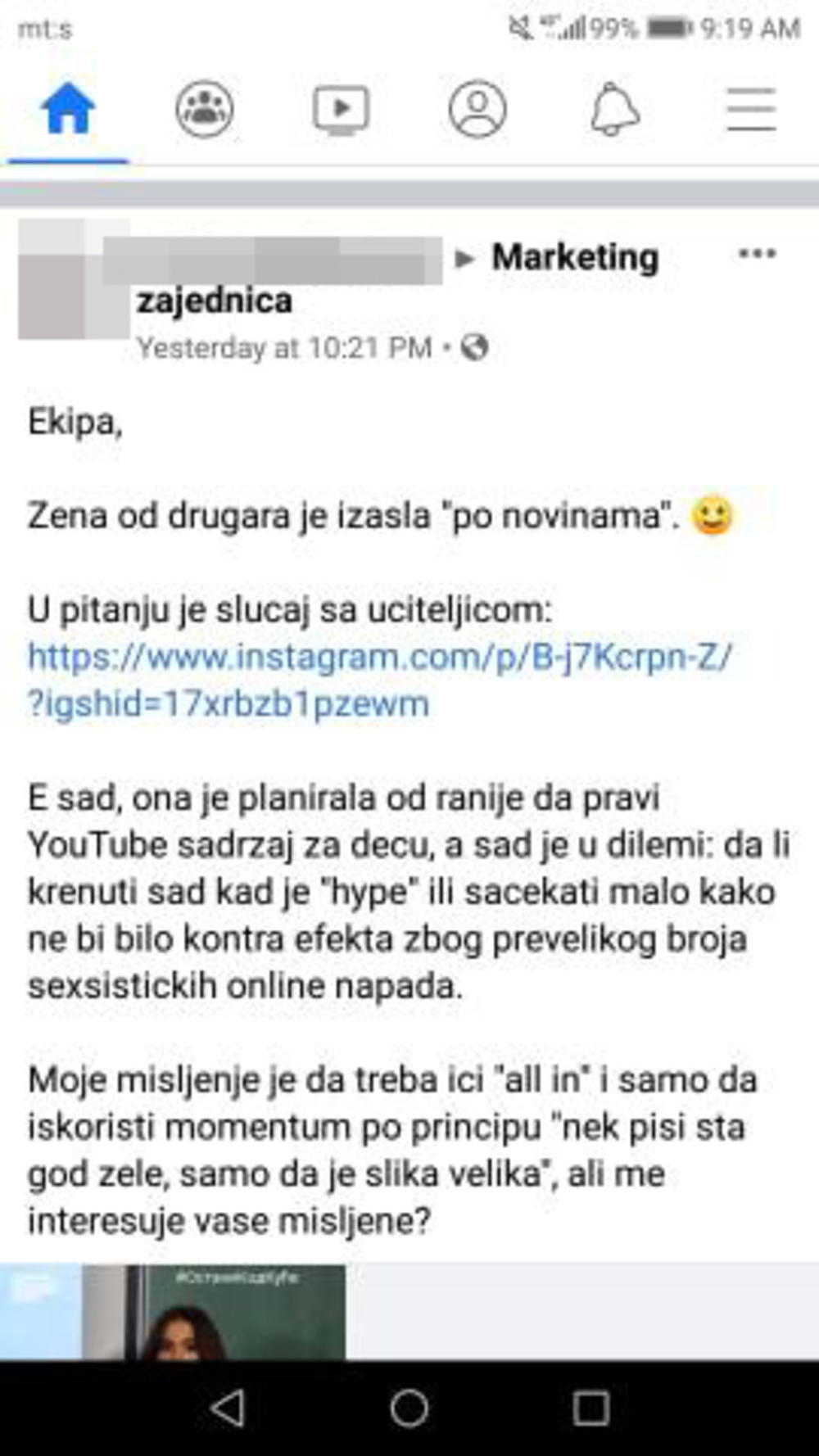Tap the system back button
This screenshot has height=1456, width=819.
[228, 1409]
